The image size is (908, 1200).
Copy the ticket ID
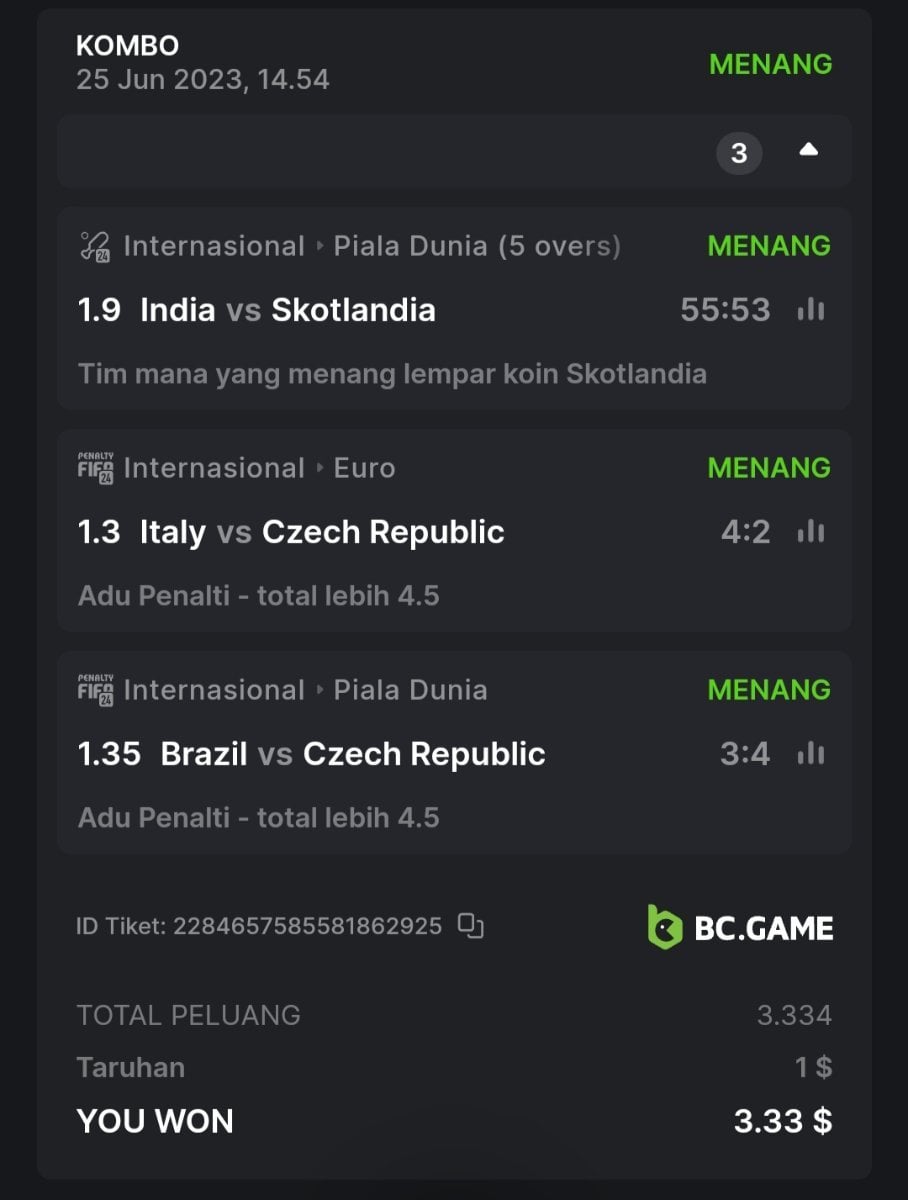click(x=470, y=926)
